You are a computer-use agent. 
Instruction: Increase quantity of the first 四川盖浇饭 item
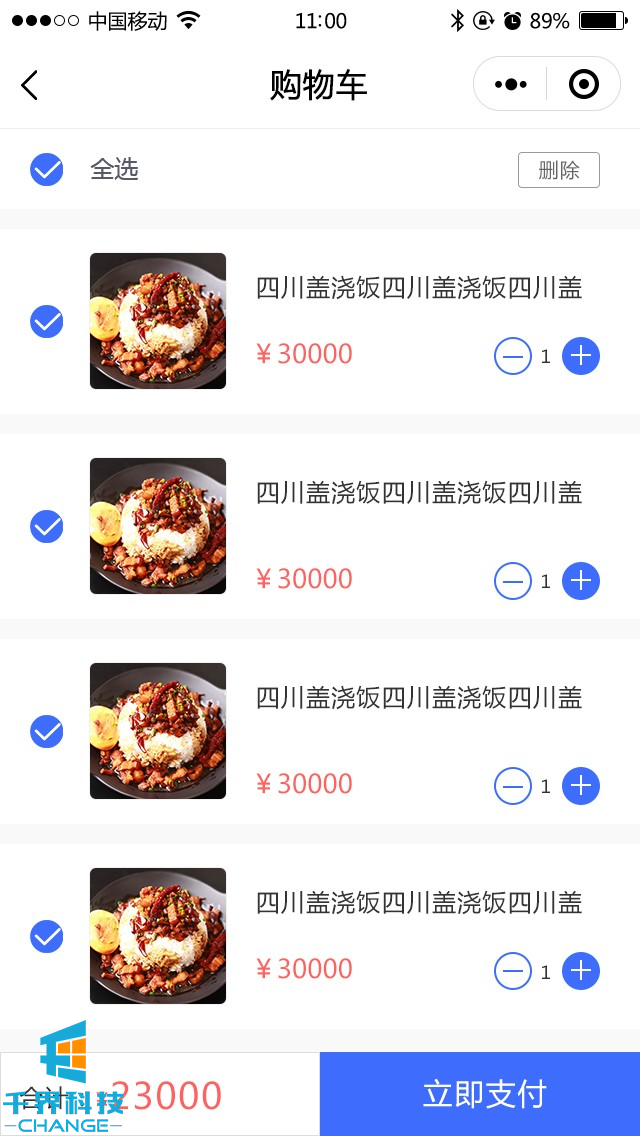pos(581,356)
